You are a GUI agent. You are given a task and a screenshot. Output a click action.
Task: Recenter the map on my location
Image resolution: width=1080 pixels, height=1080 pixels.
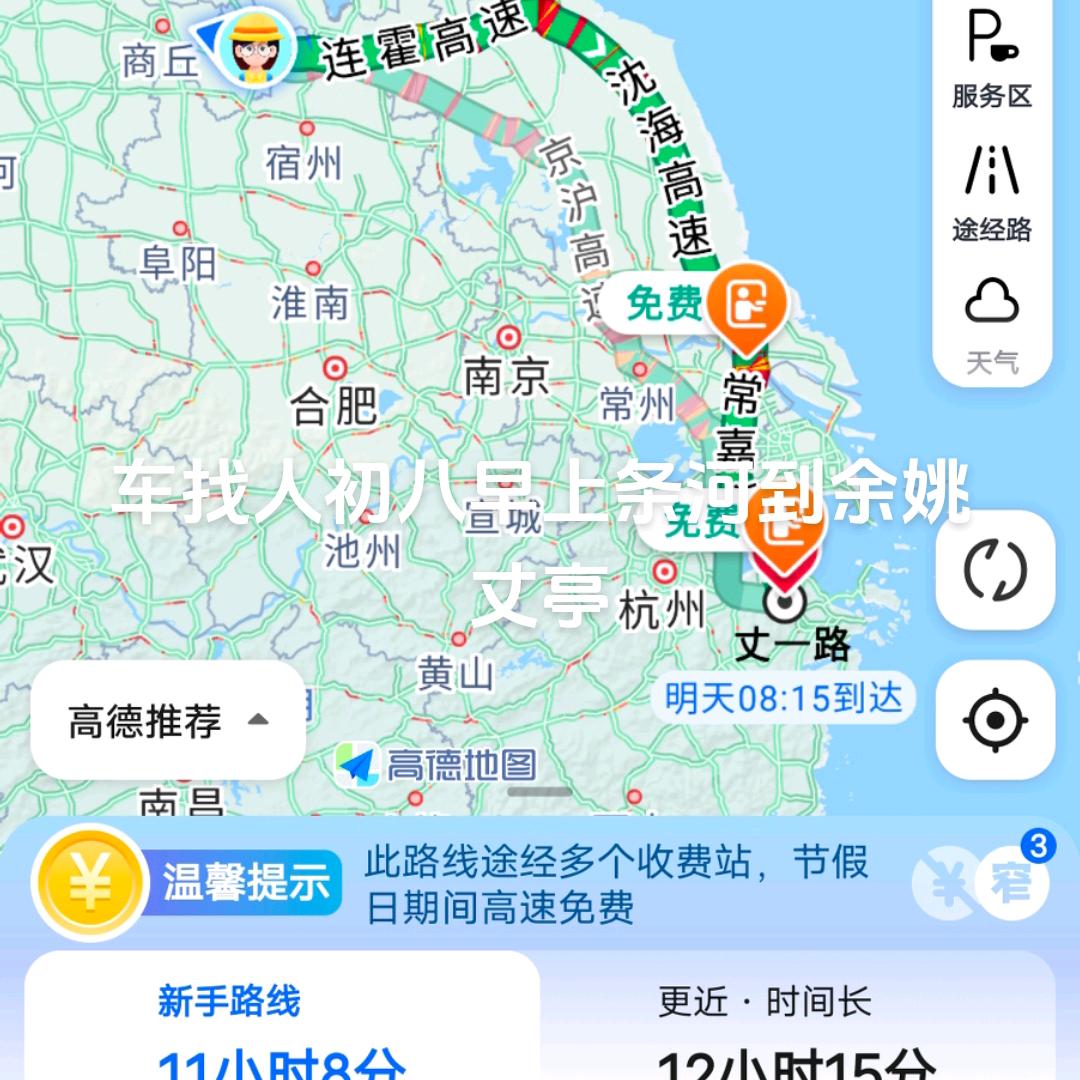pyautogui.click(x=995, y=719)
